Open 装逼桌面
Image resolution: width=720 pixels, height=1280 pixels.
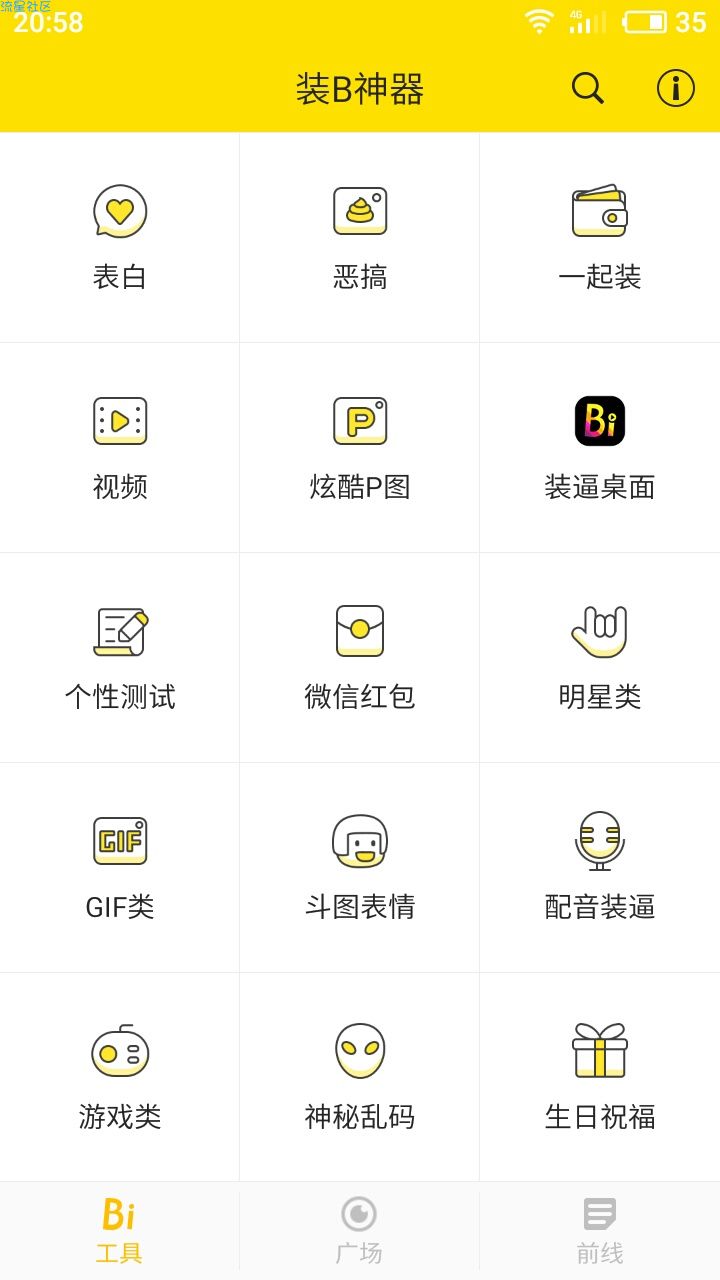pyautogui.click(x=600, y=448)
